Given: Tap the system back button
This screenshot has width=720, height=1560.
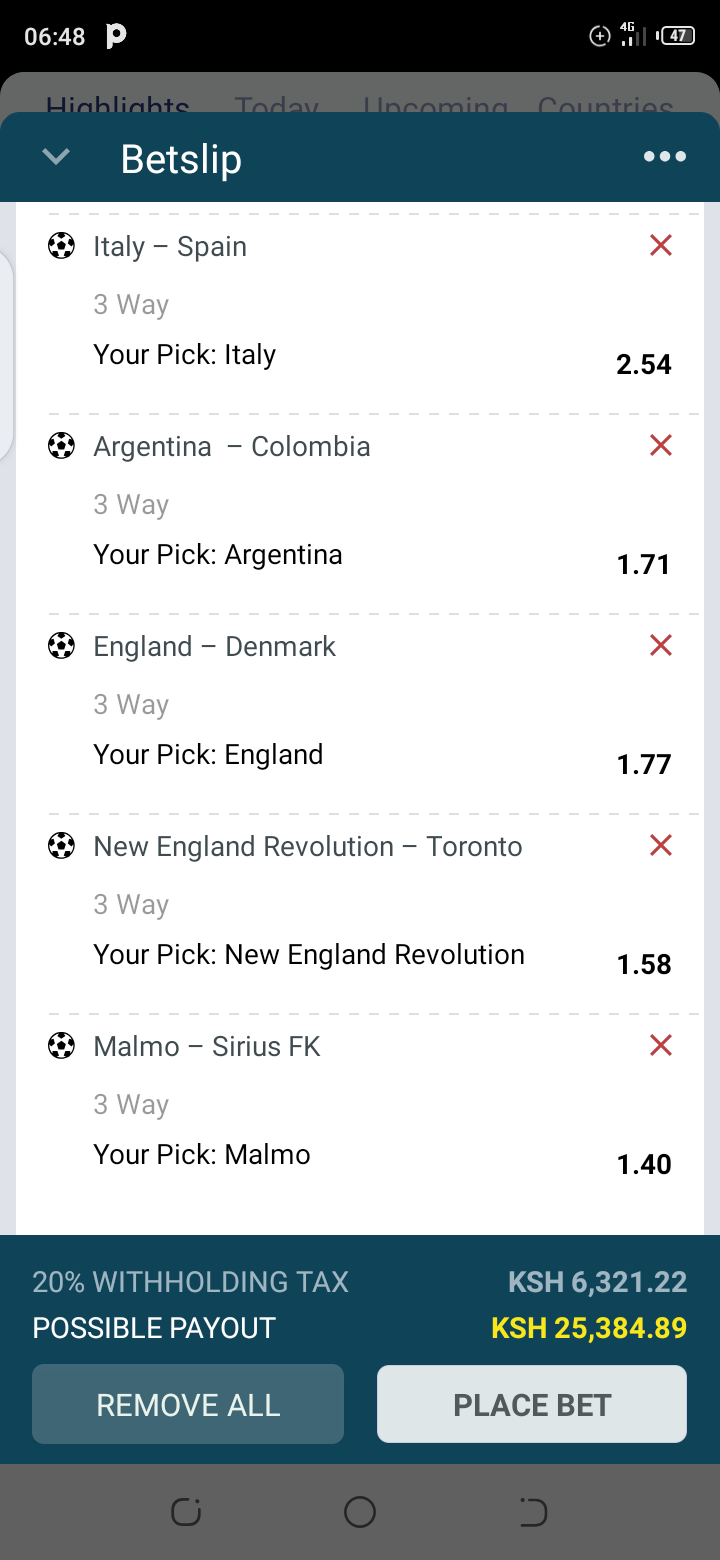Looking at the screenshot, I should [x=534, y=1512].
